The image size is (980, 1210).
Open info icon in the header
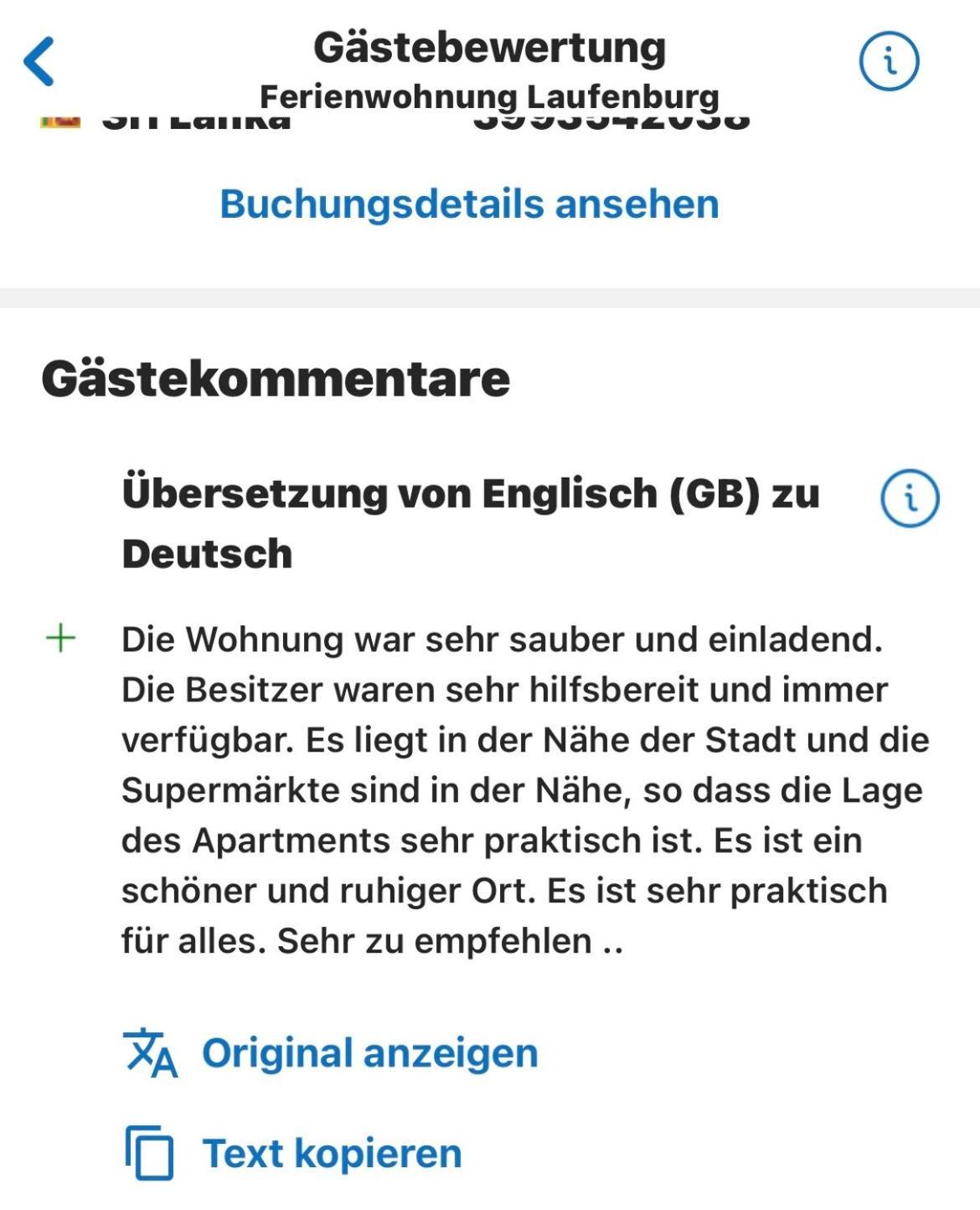(x=889, y=61)
